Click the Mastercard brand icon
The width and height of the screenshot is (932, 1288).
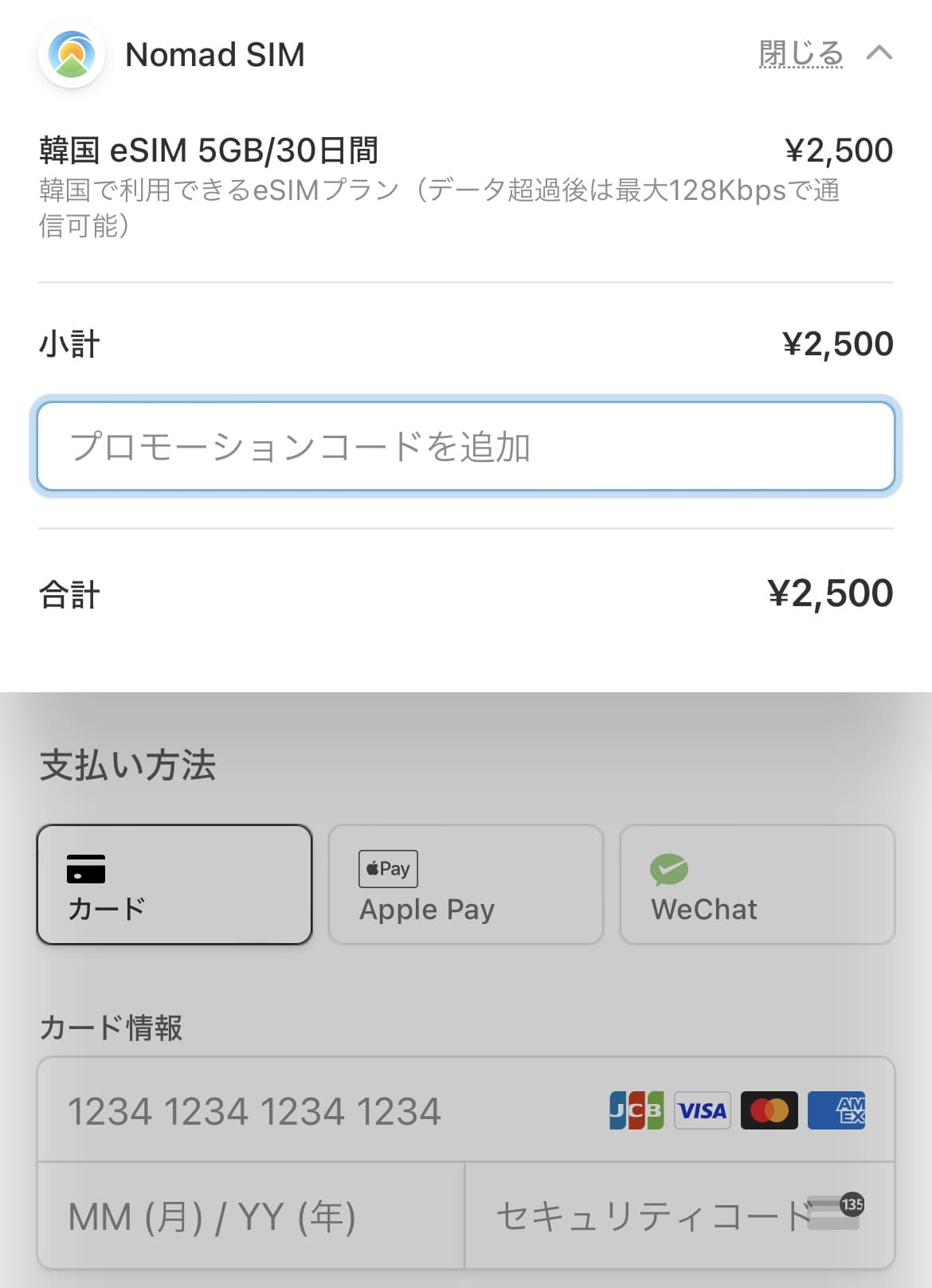(x=768, y=1110)
